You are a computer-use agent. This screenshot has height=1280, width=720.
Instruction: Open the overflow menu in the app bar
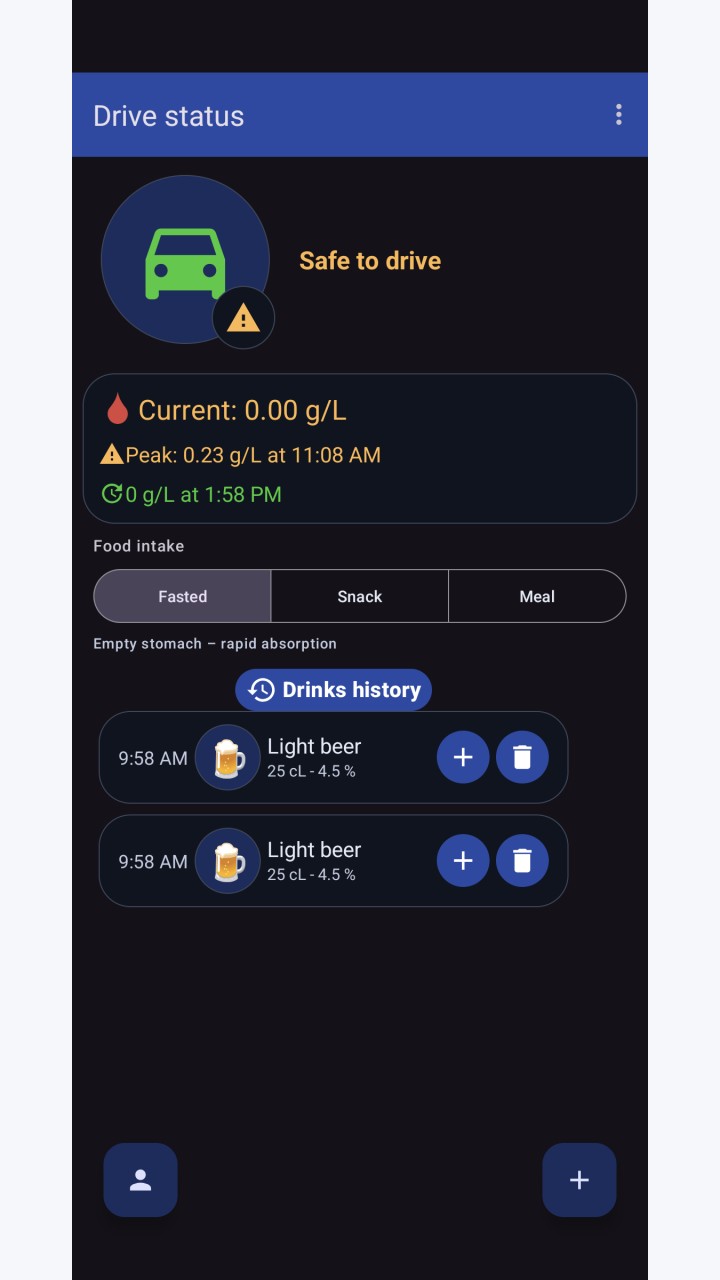click(x=619, y=115)
